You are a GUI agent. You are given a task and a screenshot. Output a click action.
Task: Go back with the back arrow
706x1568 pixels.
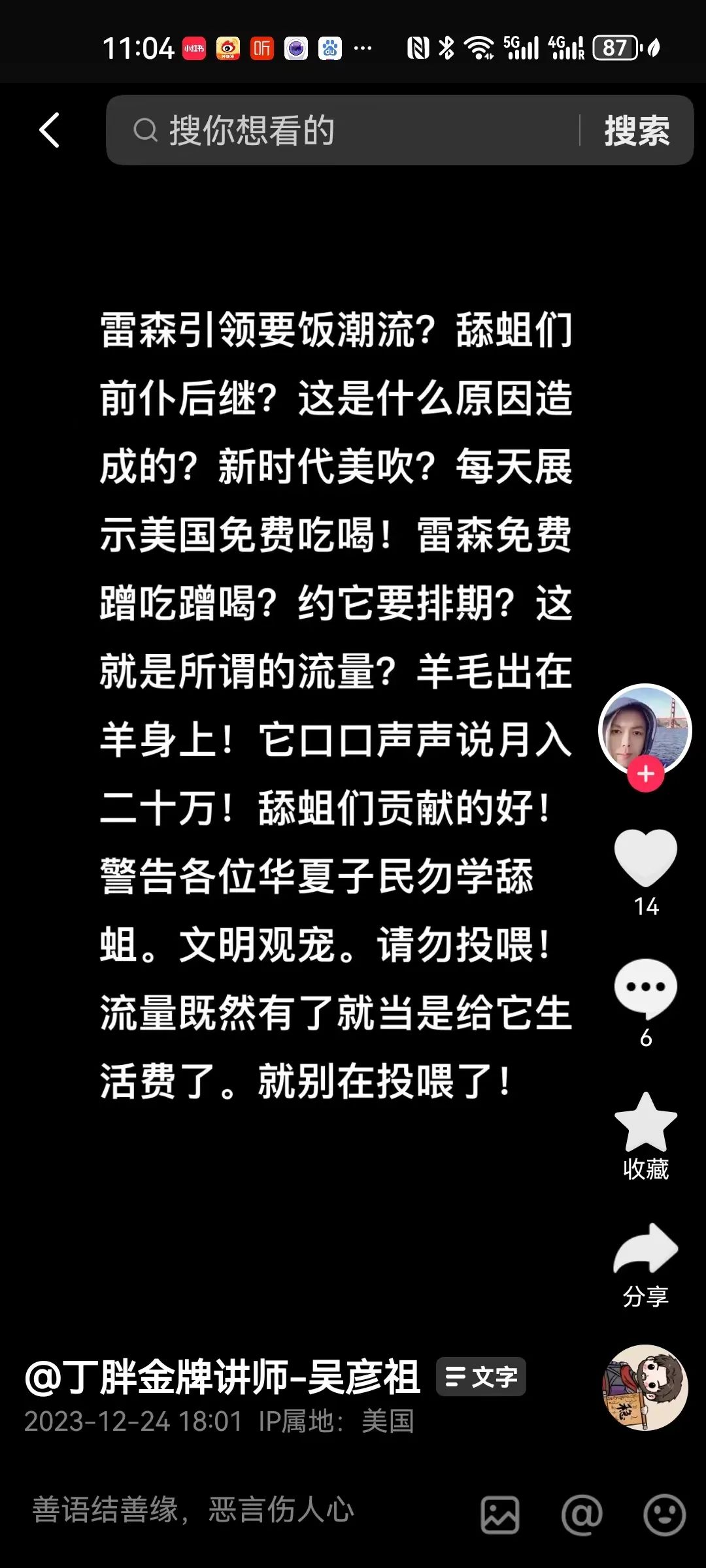pyautogui.click(x=49, y=129)
